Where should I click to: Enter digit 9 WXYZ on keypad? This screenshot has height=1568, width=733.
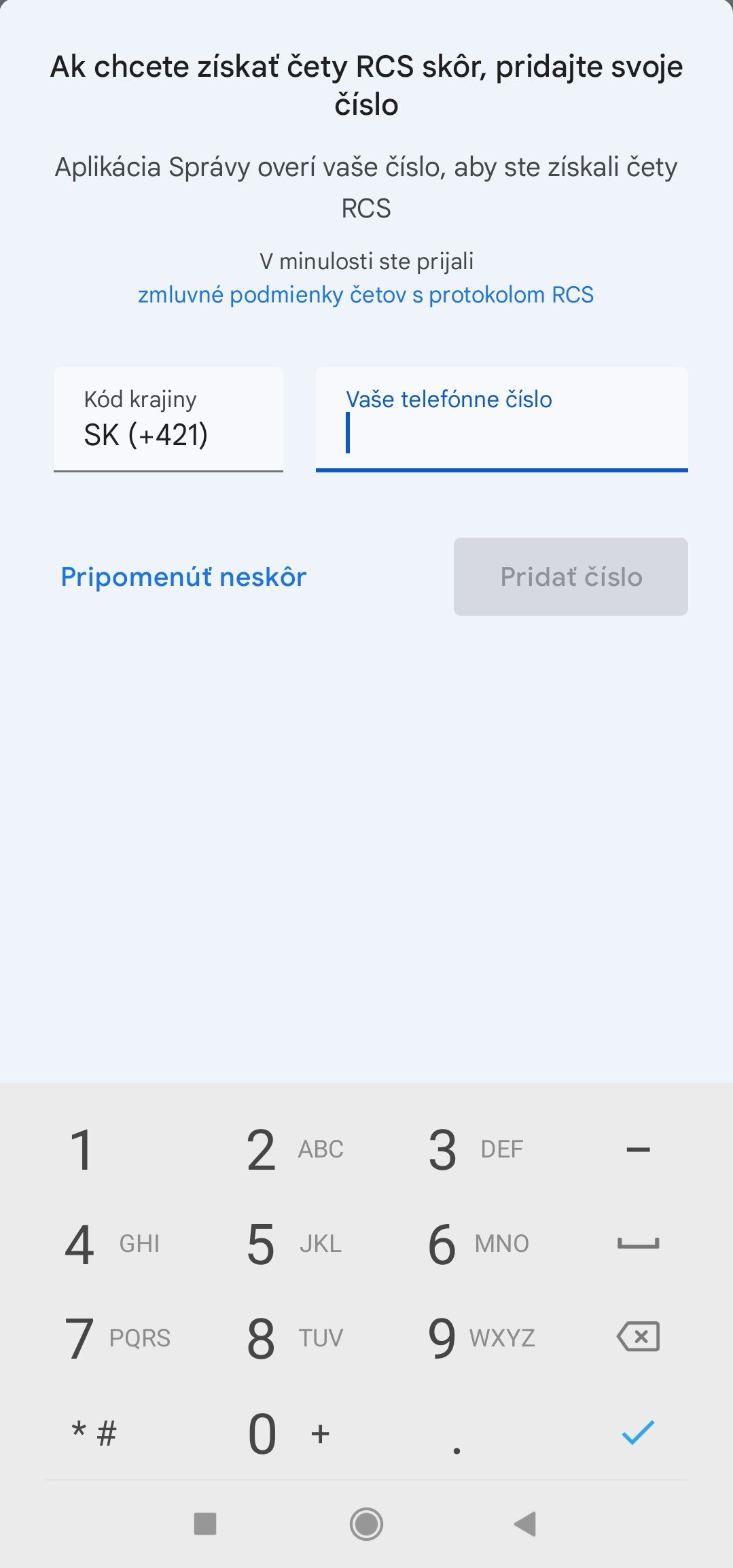pyautogui.click(x=480, y=1338)
